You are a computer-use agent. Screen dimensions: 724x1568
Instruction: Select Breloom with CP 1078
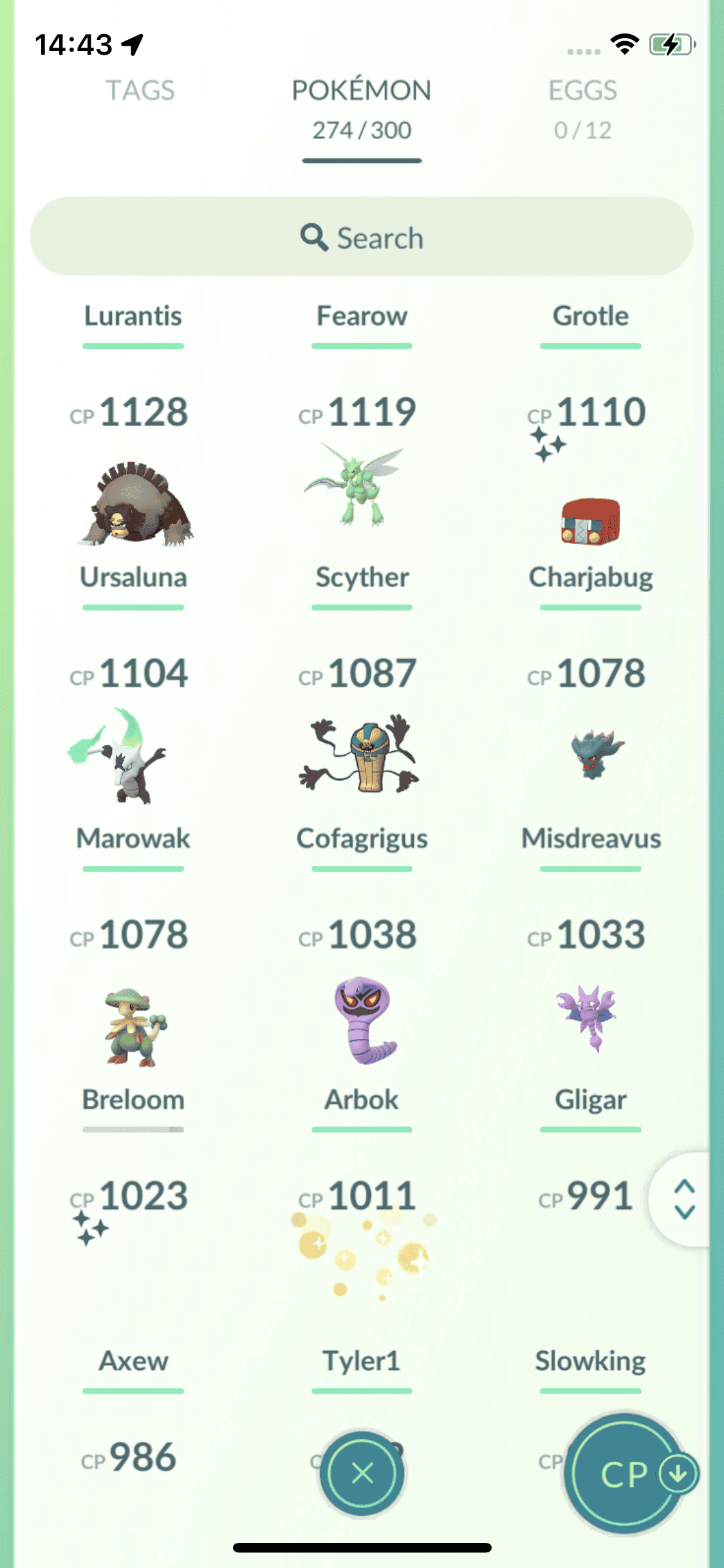click(134, 1027)
